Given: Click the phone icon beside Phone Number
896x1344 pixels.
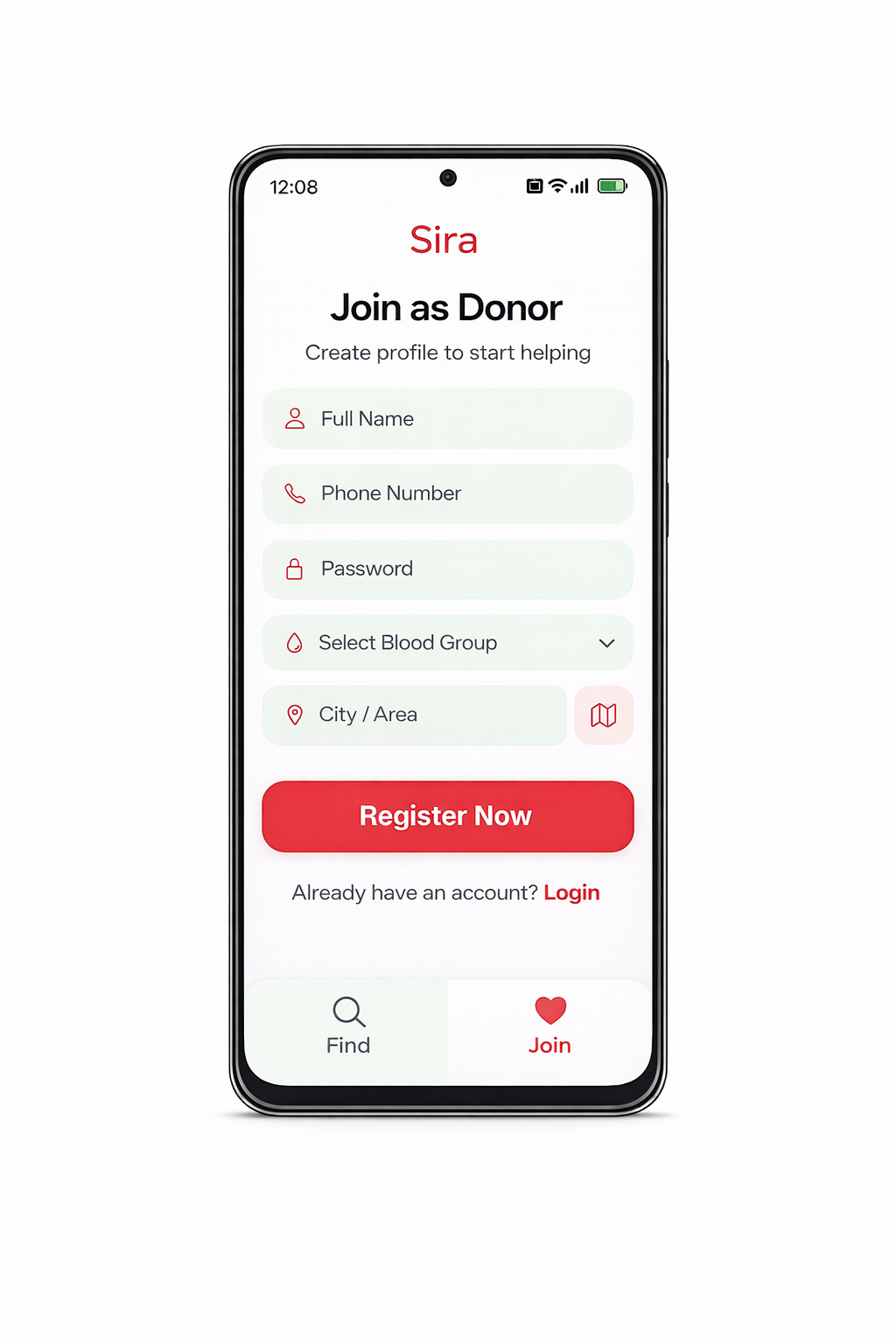Looking at the screenshot, I should coord(297,493).
